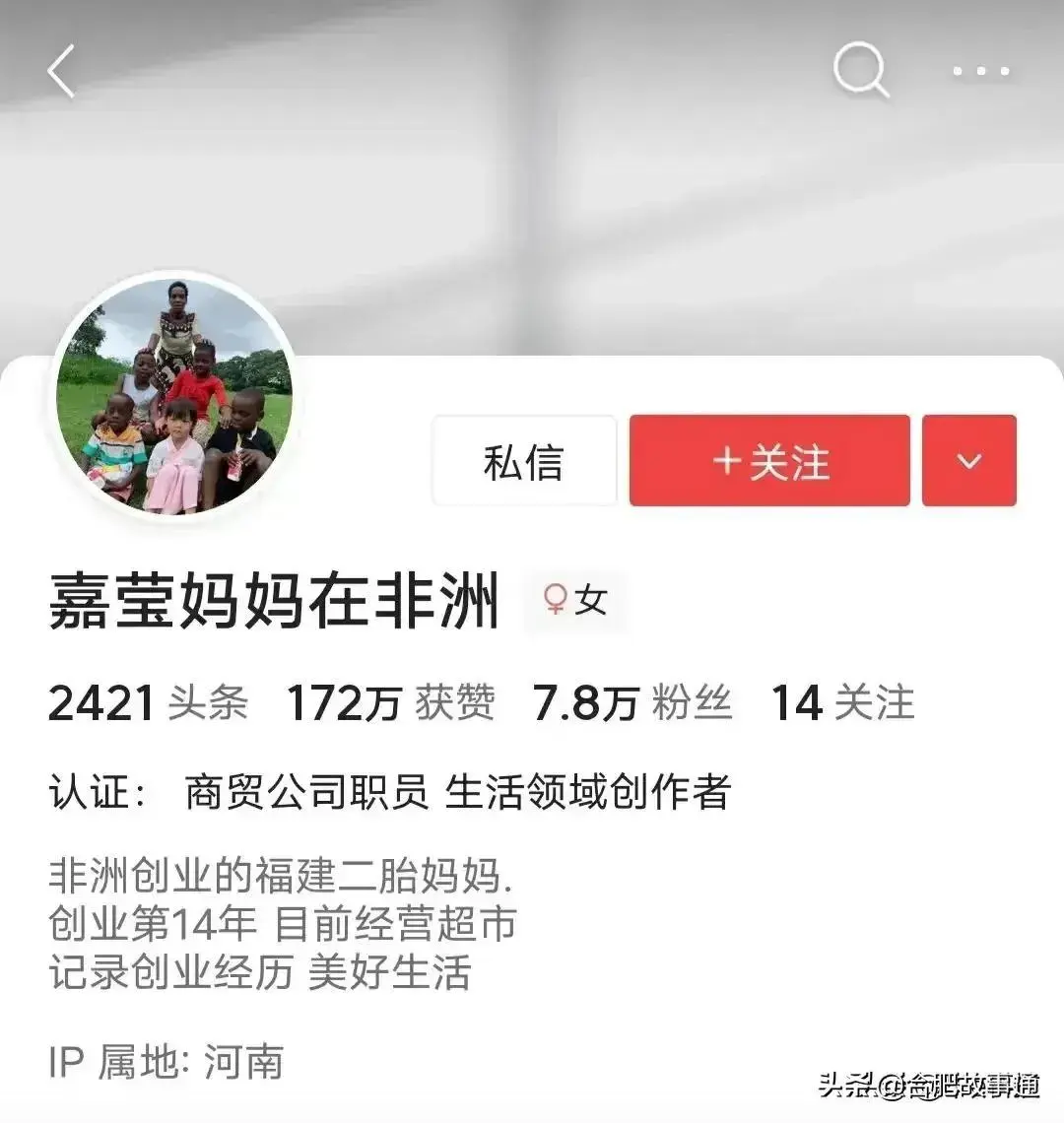Go back using the top arrow

tap(61, 72)
